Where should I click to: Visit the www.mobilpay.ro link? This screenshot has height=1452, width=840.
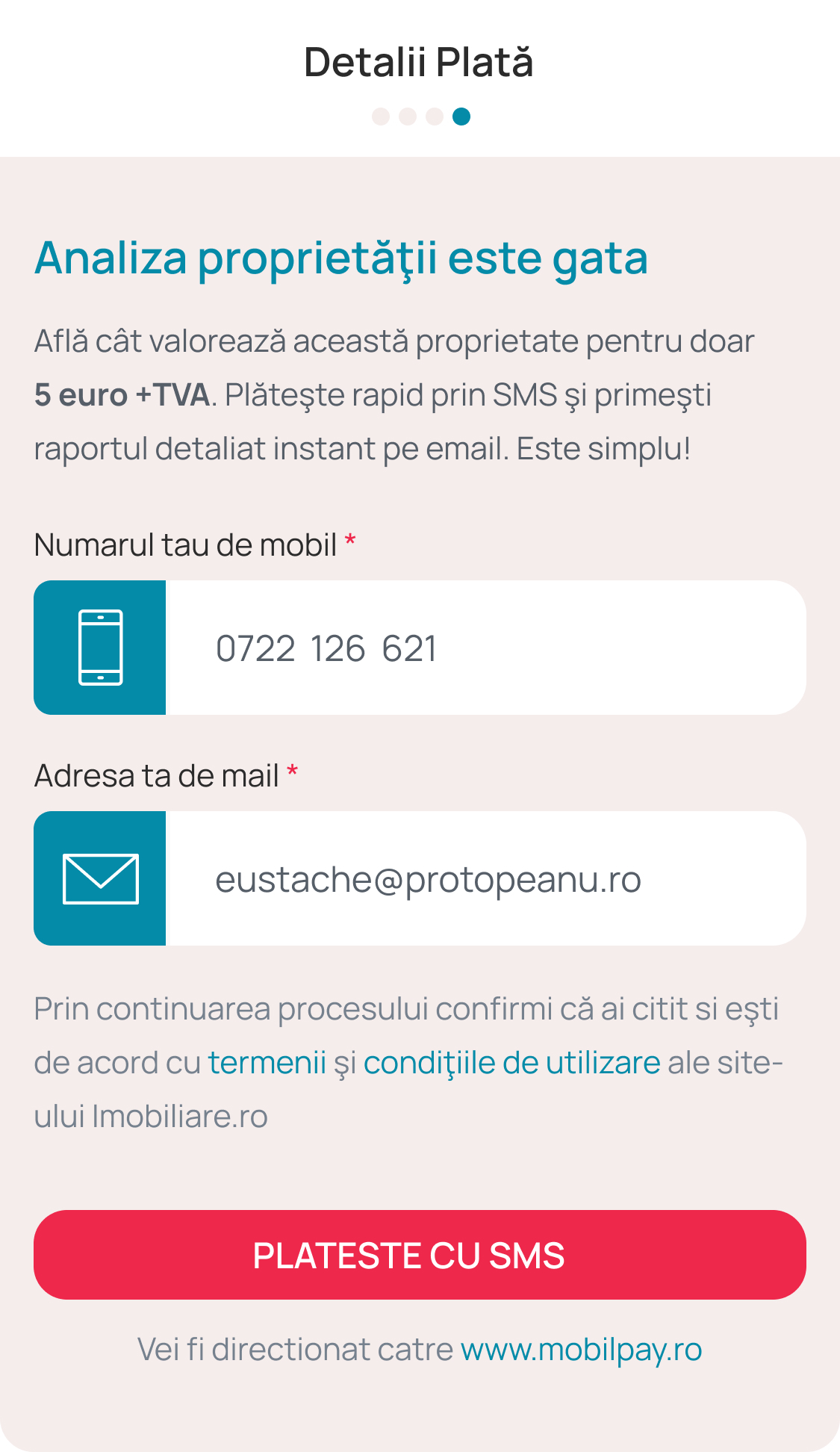tap(581, 1350)
